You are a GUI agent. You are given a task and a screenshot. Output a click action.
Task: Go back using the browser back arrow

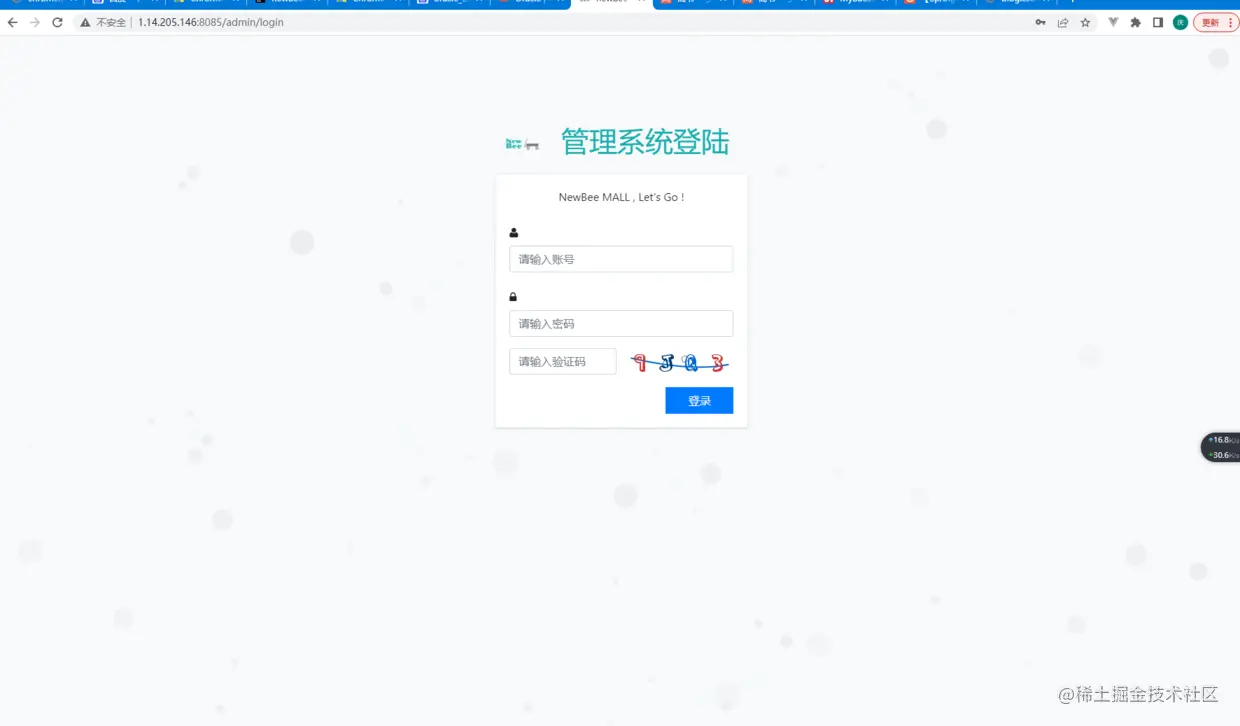click(13, 22)
